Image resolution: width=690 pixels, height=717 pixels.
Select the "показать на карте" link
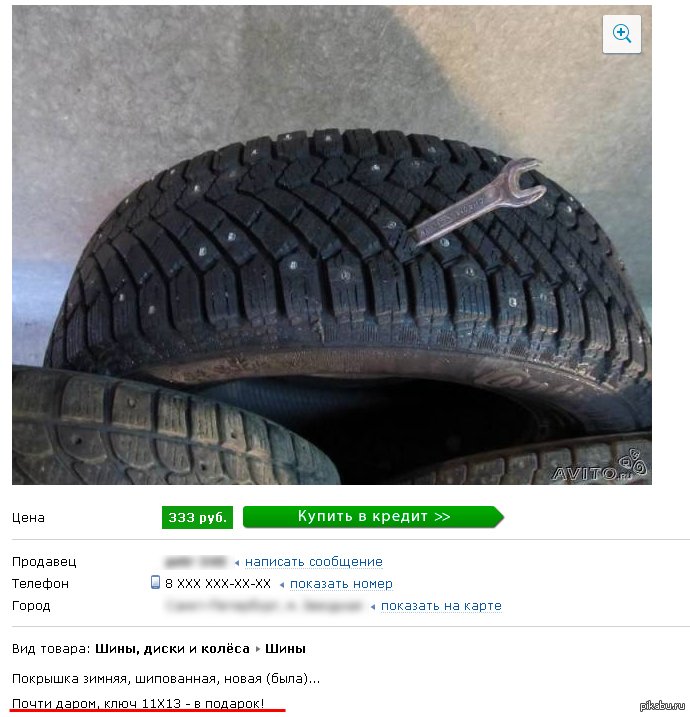[440, 606]
